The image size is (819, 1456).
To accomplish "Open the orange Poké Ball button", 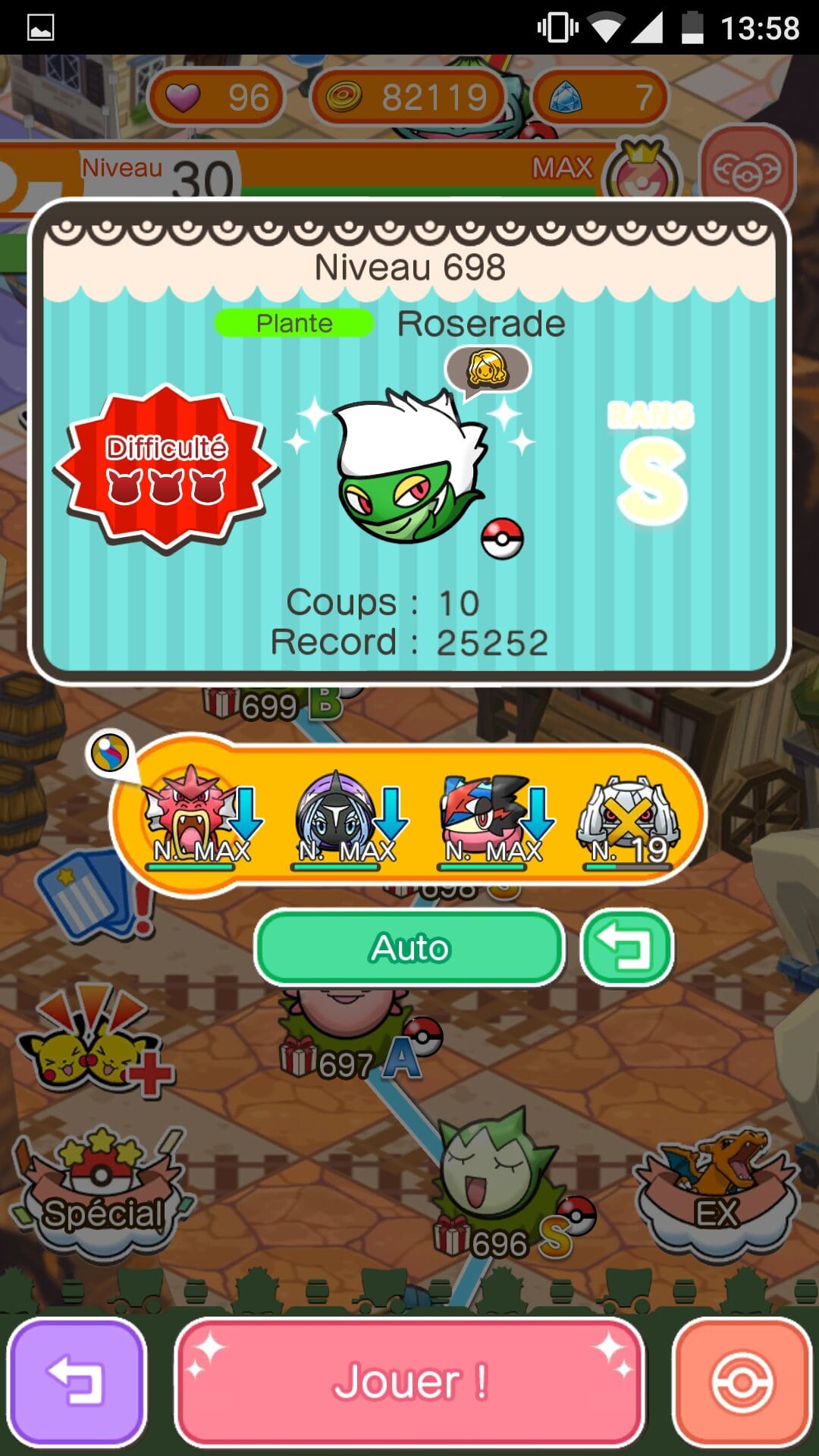I will pyautogui.click(x=742, y=1382).
